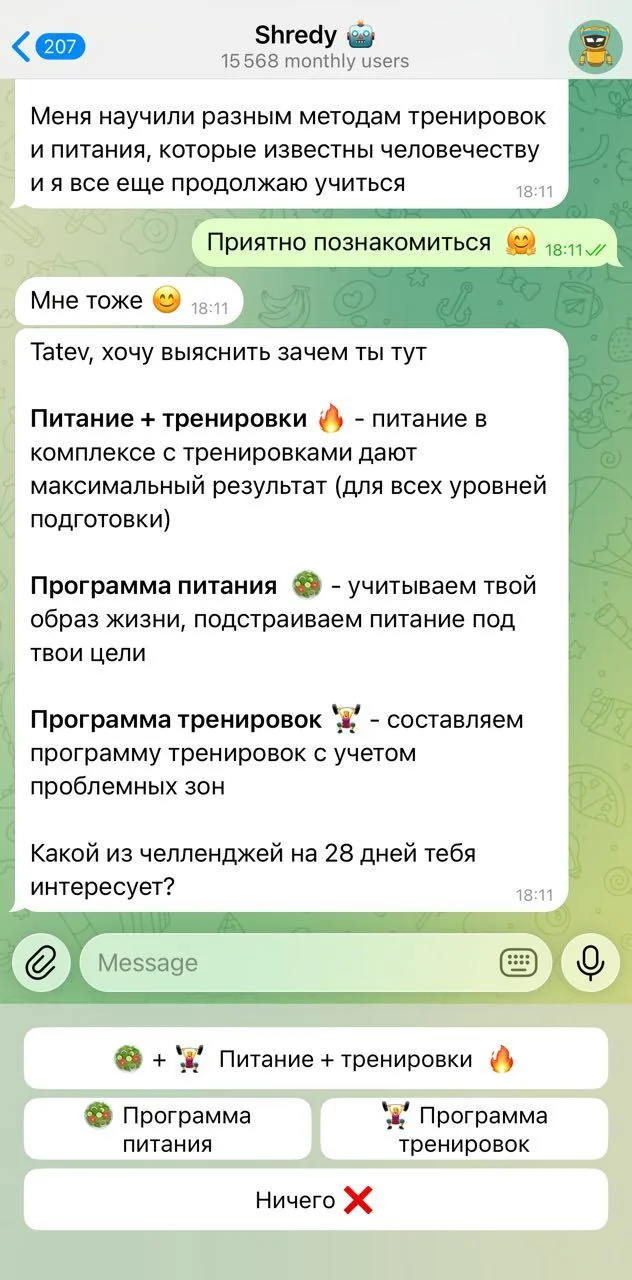Select Программа тренировок button

point(464,1130)
